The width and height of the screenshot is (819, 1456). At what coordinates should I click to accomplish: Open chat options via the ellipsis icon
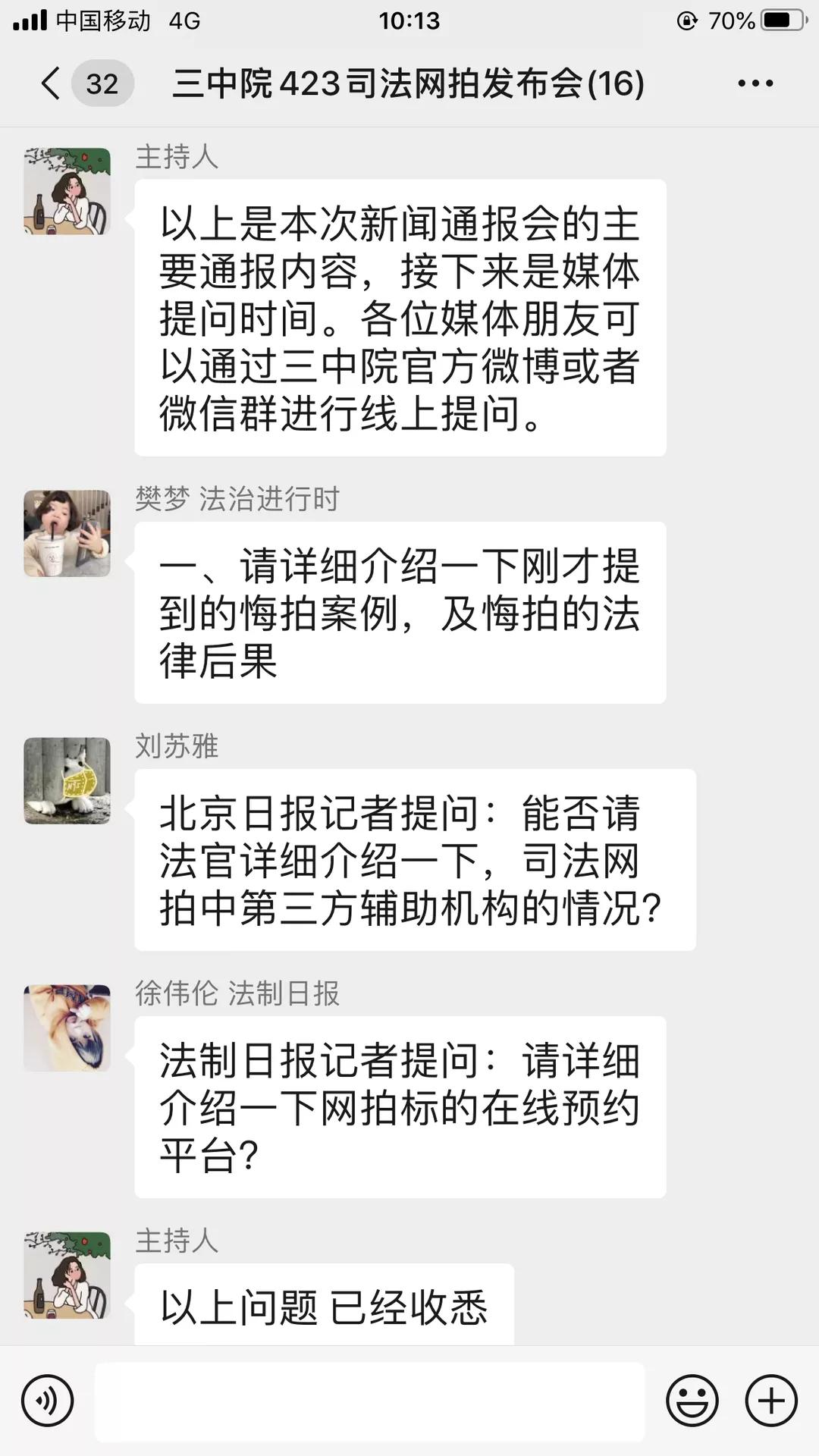(755, 84)
